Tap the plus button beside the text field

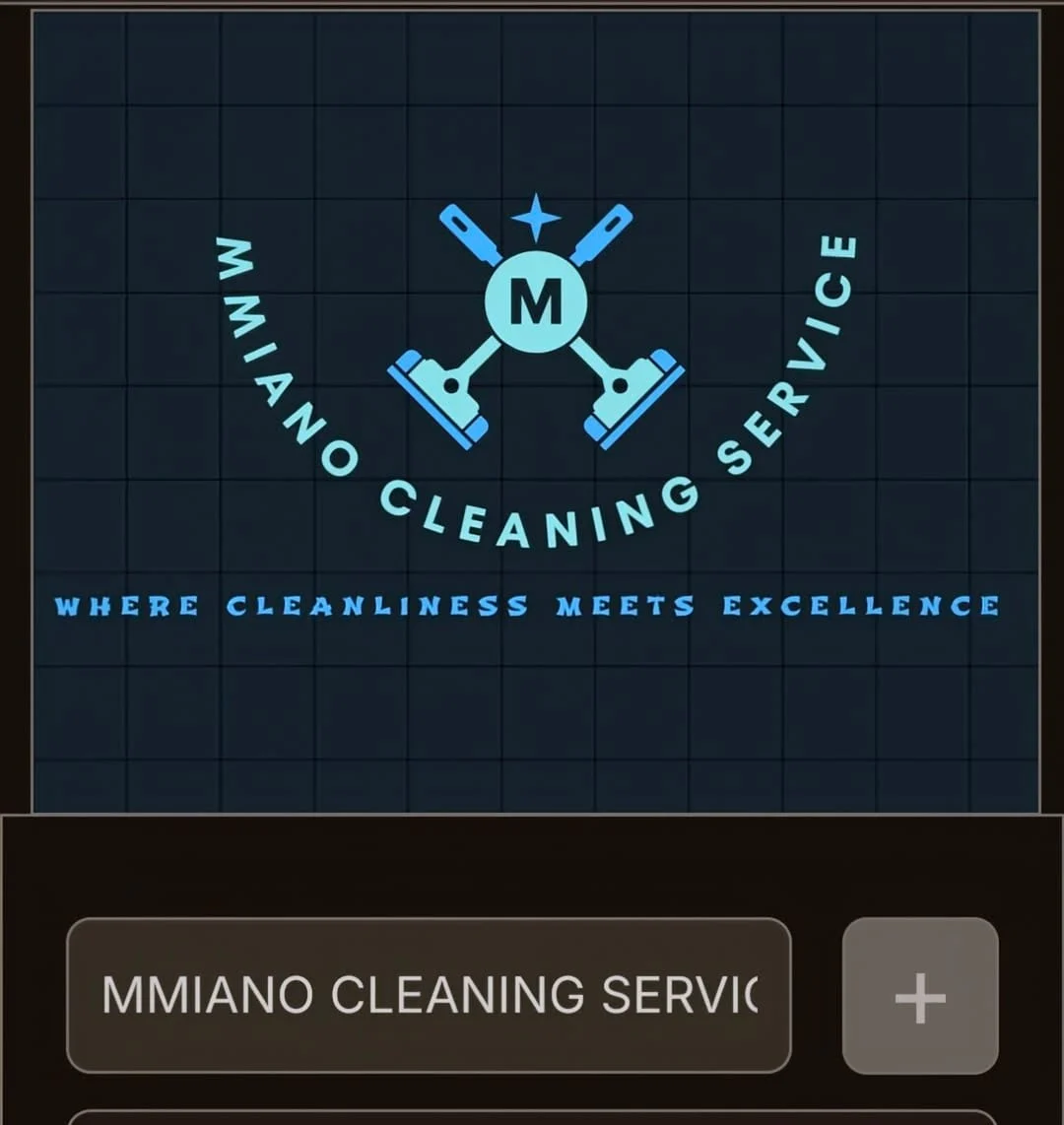pyautogui.click(x=920, y=996)
